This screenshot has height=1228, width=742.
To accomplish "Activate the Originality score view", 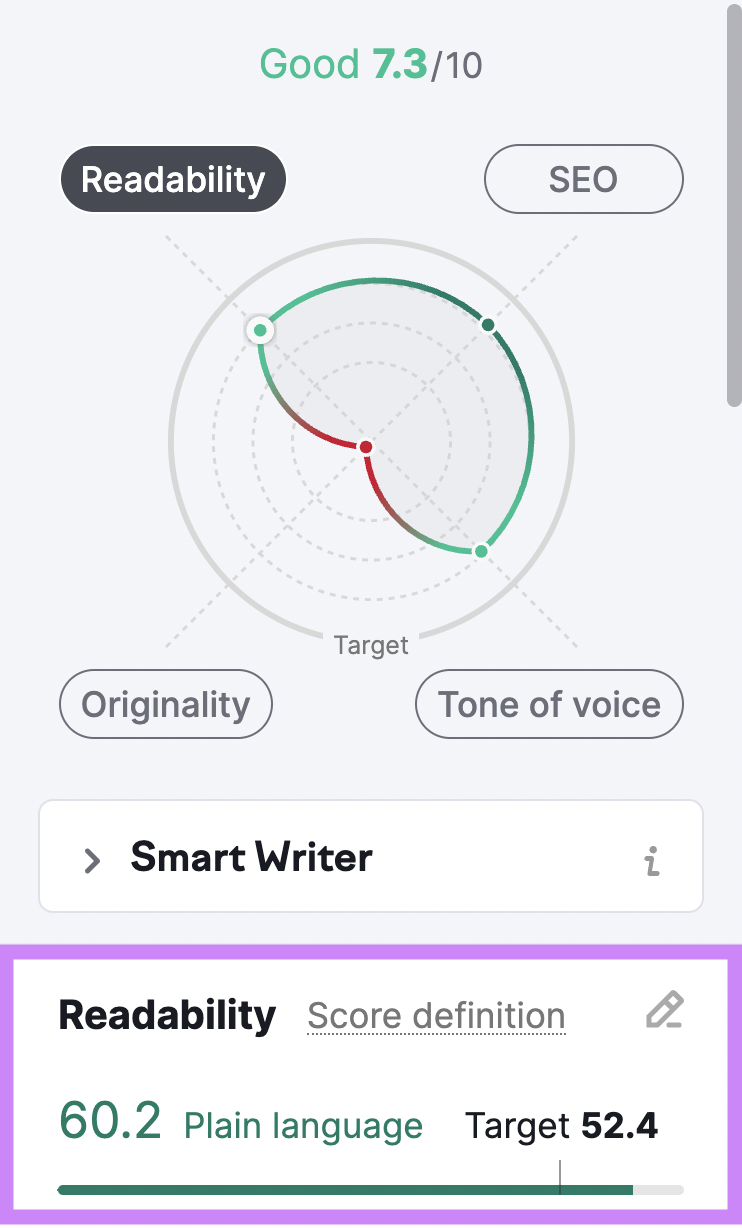I will (x=165, y=704).
